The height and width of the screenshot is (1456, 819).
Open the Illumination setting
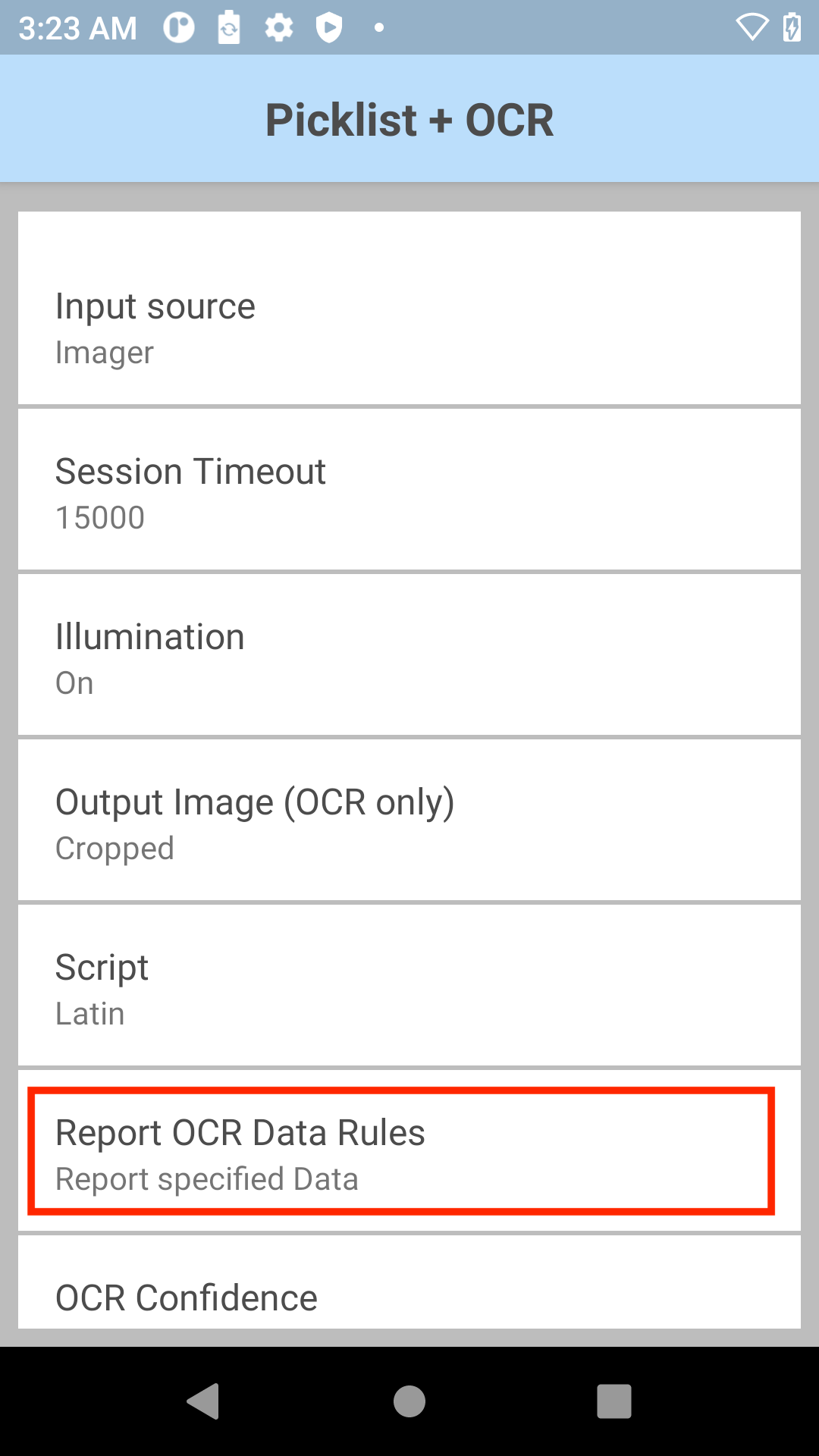click(409, 655)
